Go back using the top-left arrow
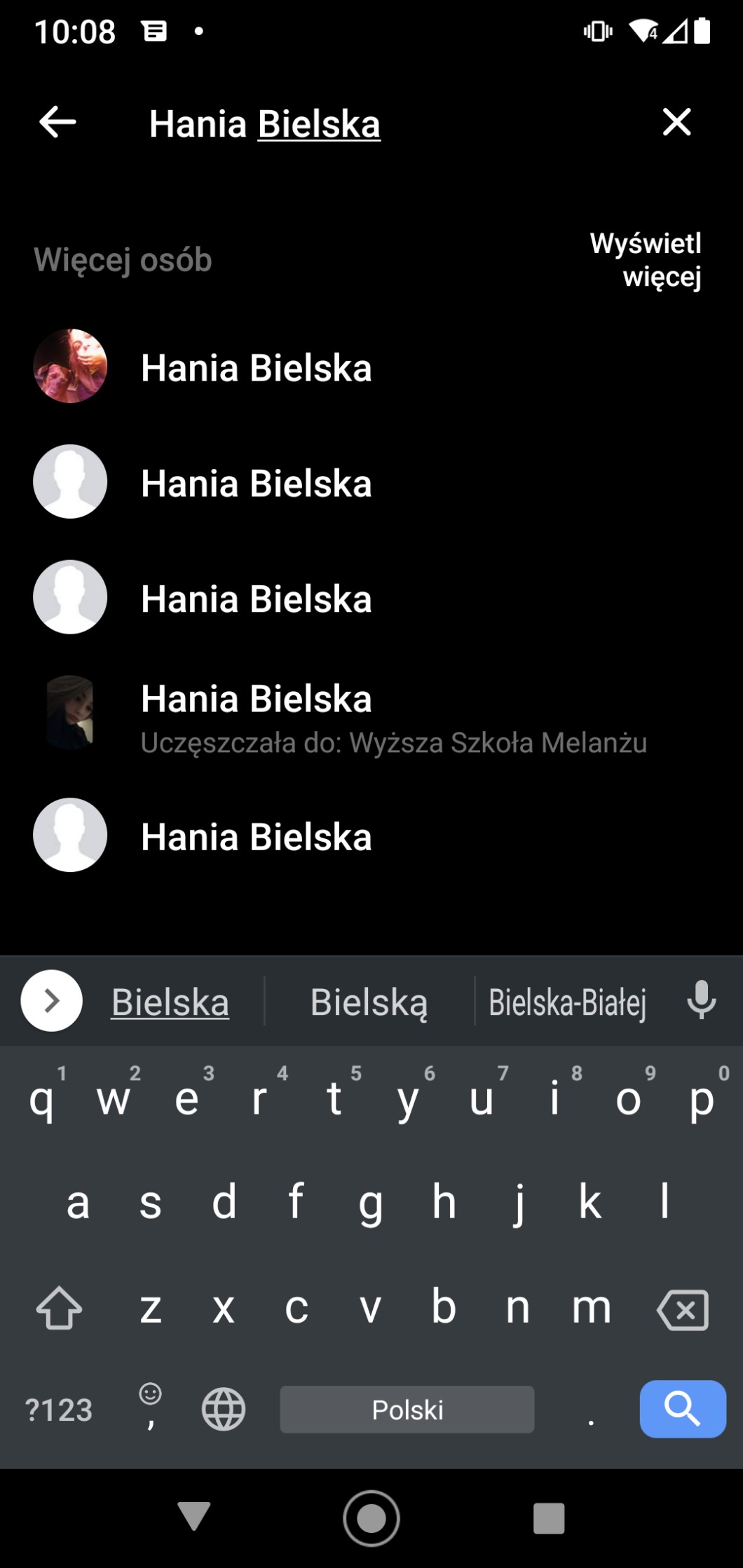 (x=57, y=122)
